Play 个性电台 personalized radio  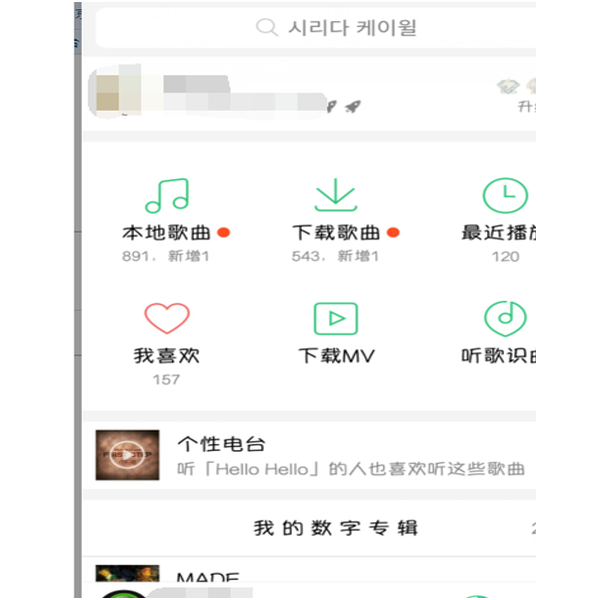(127, 456)
